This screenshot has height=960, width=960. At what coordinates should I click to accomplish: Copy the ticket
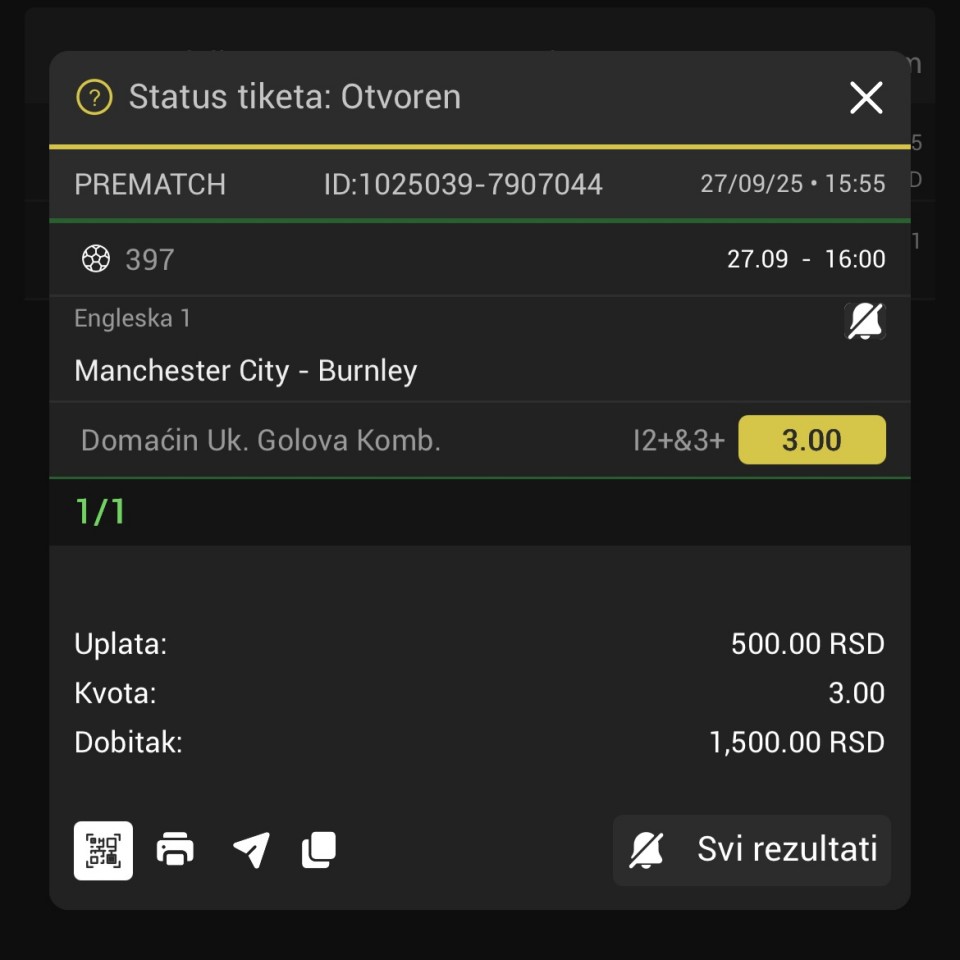[x=319, y=851]
